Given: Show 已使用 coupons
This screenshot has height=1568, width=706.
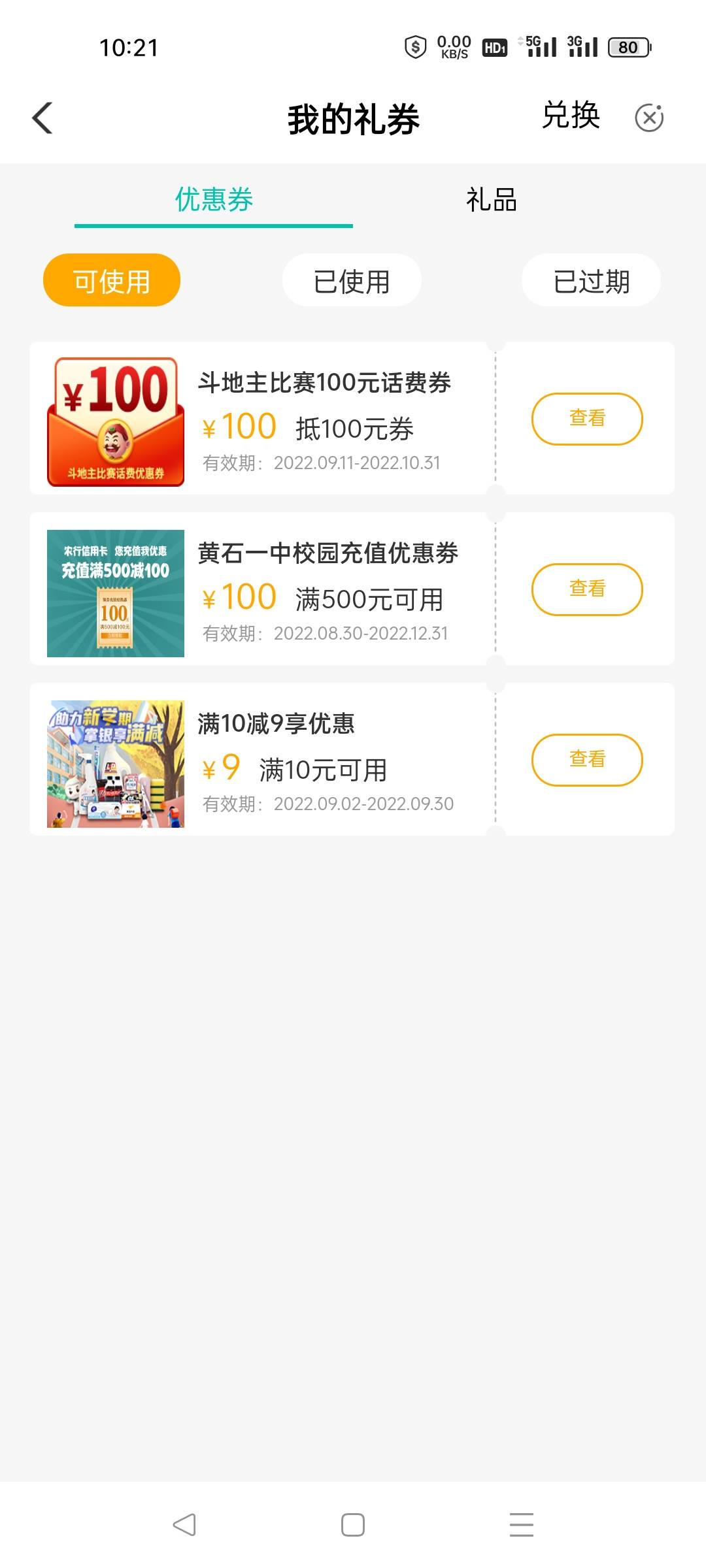Looking at the screenshot, I should point(352,281).
